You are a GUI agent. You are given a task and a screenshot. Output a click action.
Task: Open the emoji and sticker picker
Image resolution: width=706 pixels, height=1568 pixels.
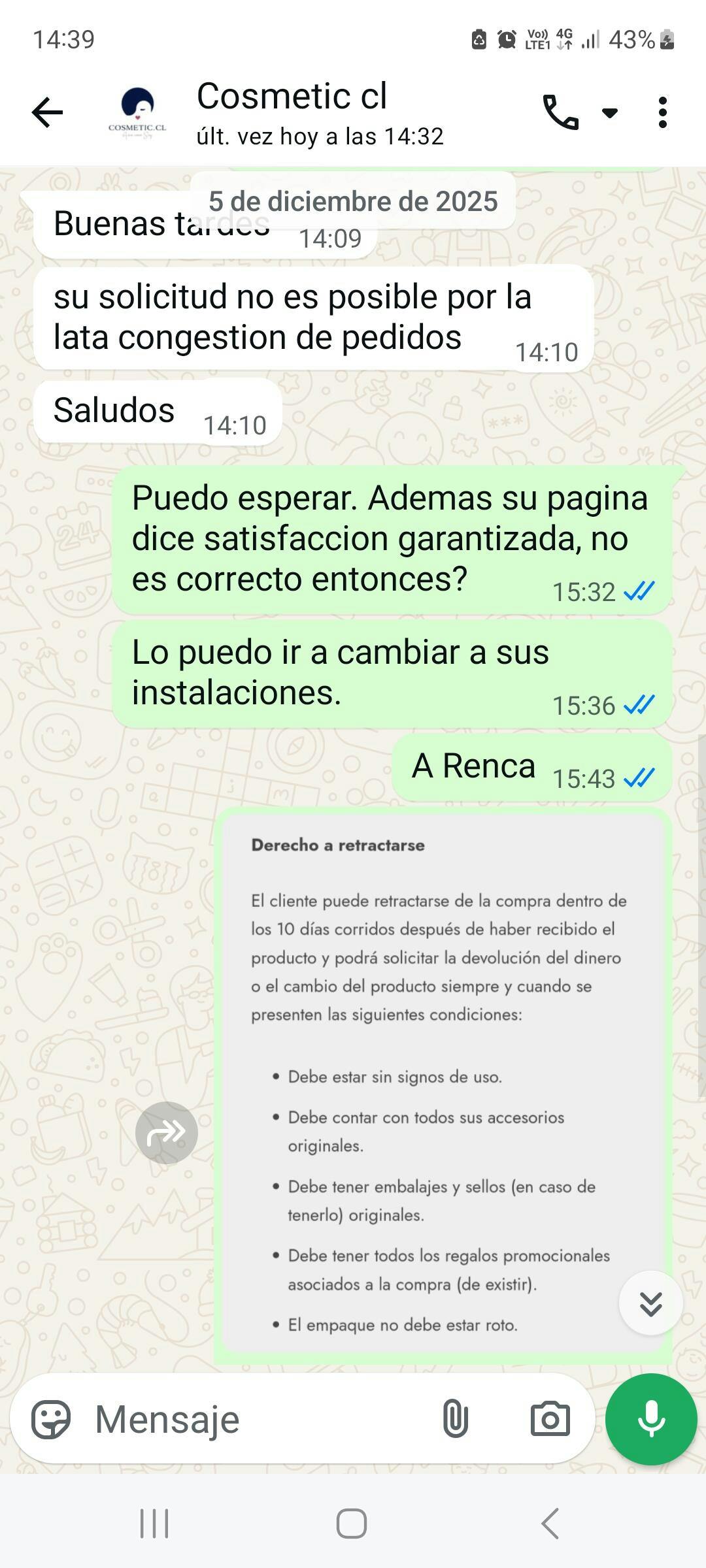[51, 1419]
